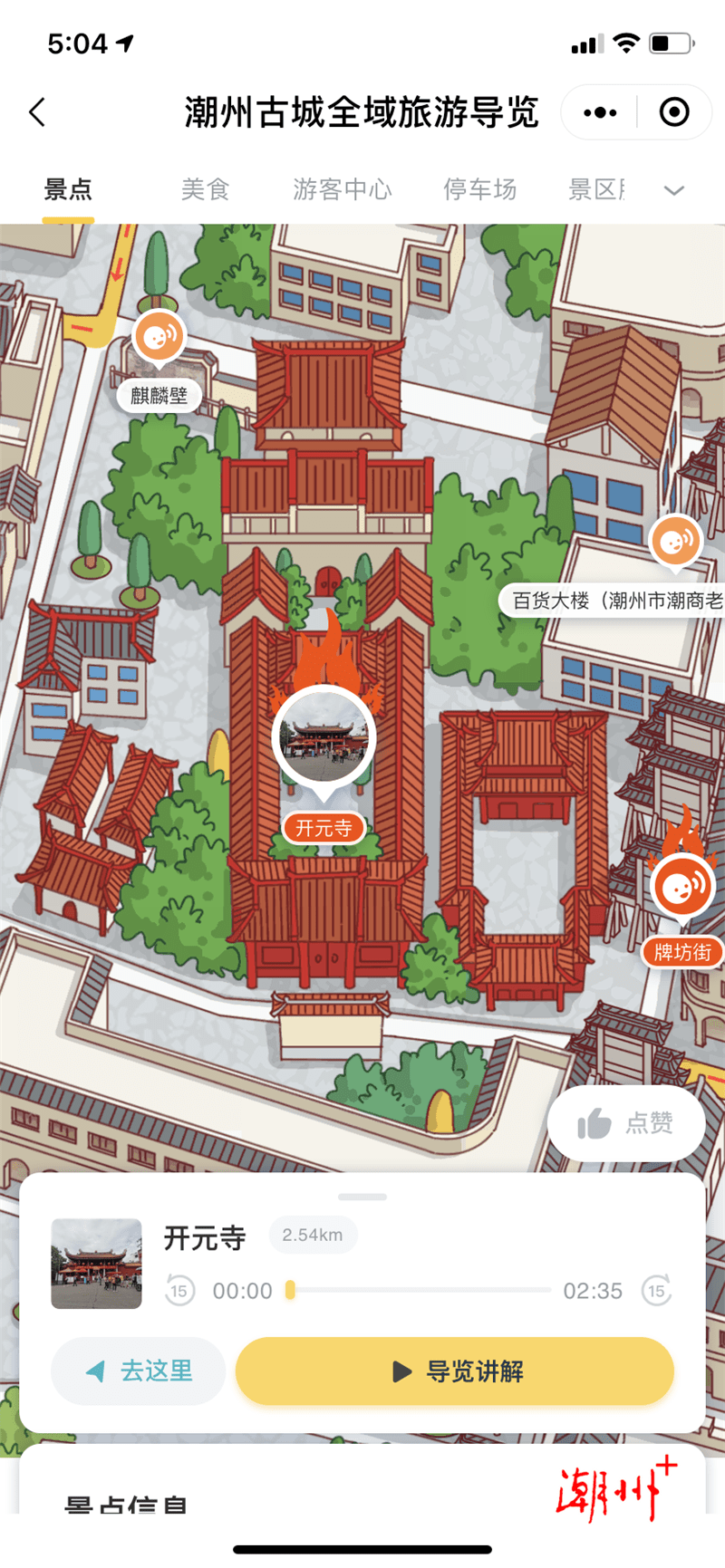Select the 牌坊街 audio guide icon
Viewport: 725px width, 1568px height.
[x=682, y=886]
